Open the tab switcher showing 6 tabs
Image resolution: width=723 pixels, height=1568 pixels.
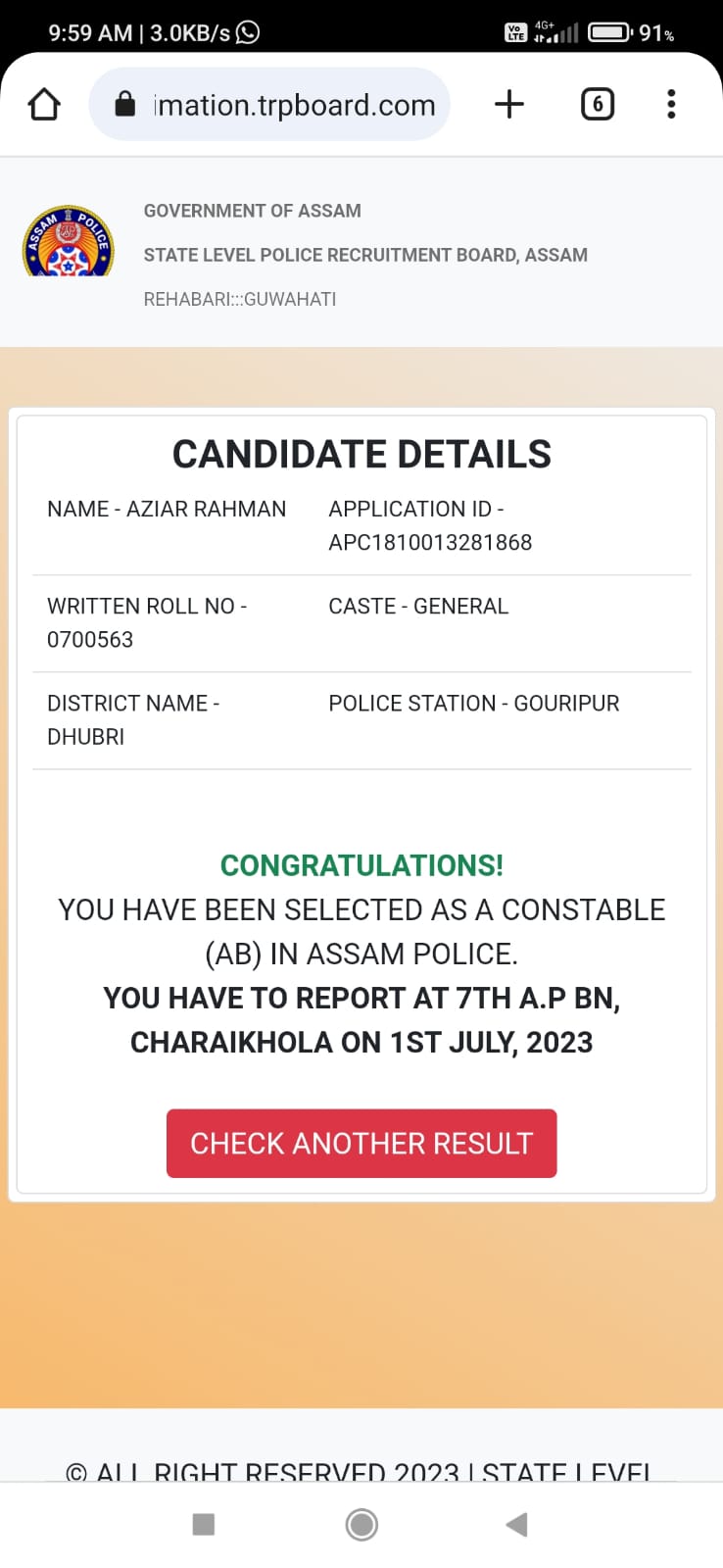click(597, 104)
